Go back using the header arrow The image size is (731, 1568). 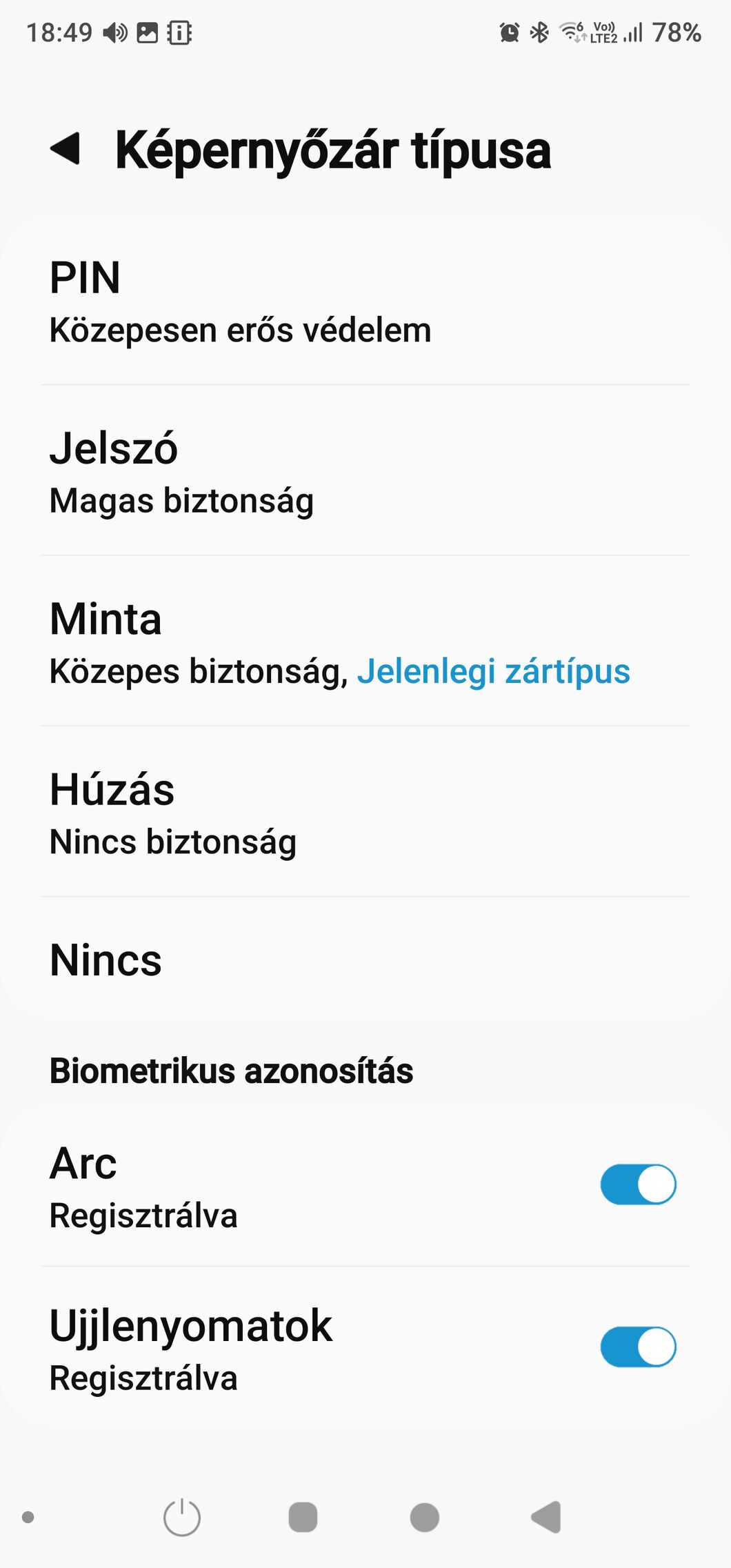(66, 148)
